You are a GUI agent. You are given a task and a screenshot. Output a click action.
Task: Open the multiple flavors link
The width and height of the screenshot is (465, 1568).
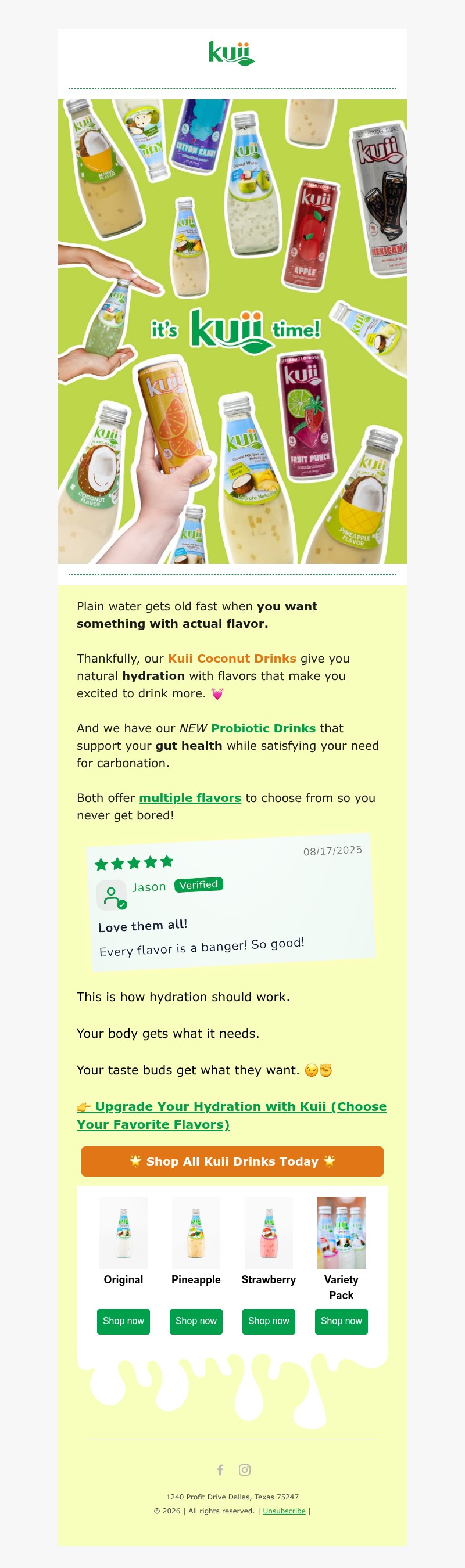point(189,797)
